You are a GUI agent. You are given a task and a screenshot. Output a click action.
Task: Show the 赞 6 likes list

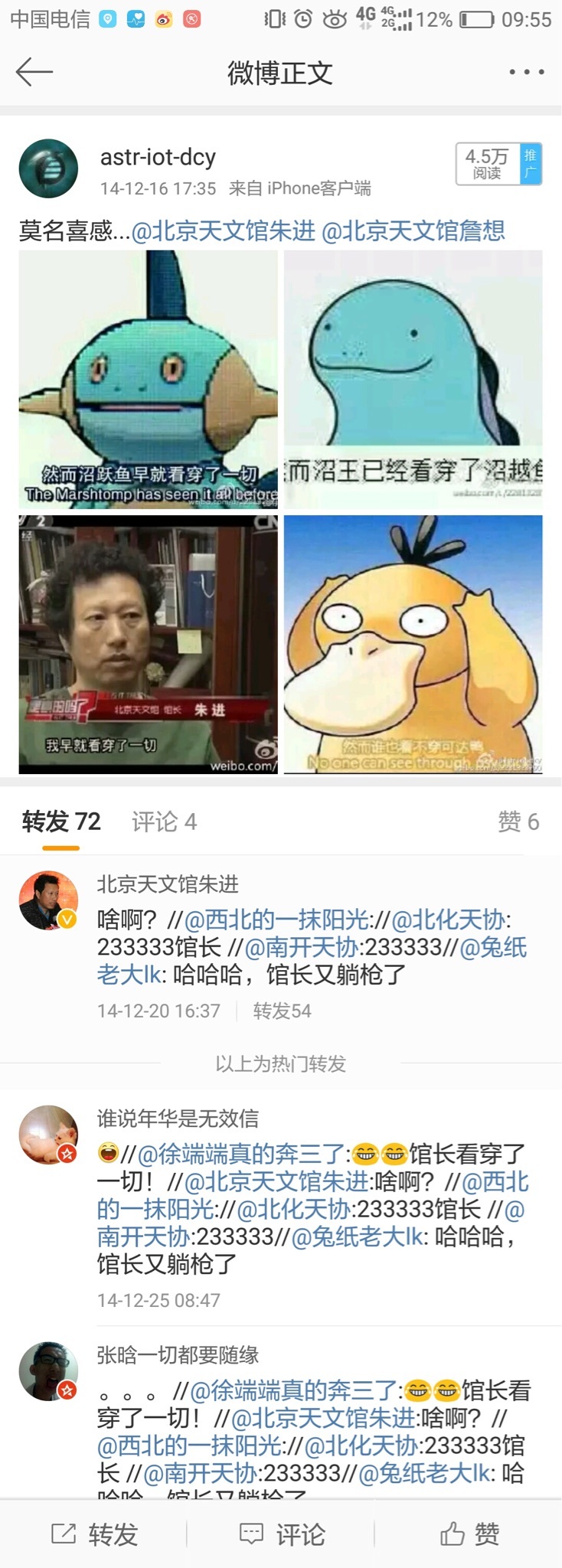(x=518, y=822)
